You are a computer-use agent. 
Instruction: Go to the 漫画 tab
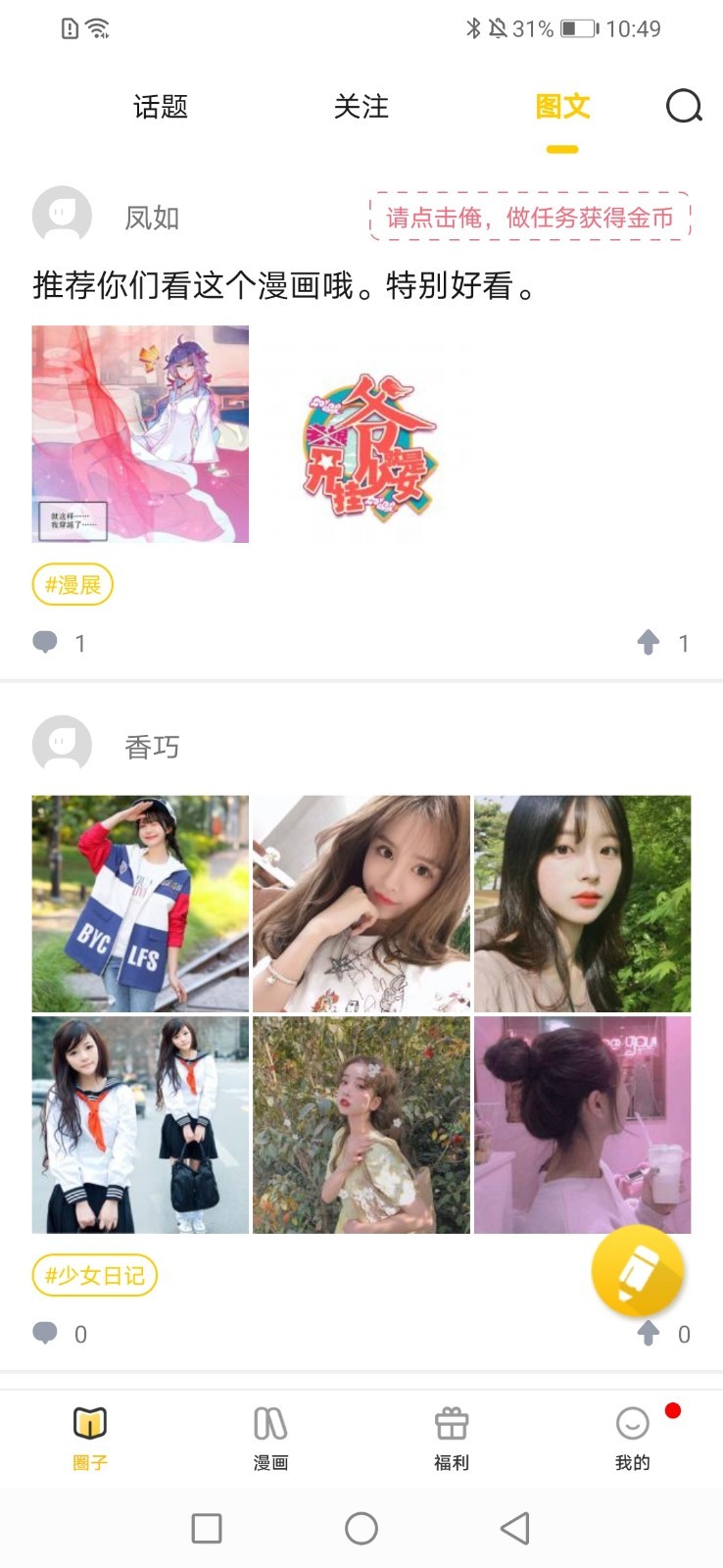(270, 1439)
